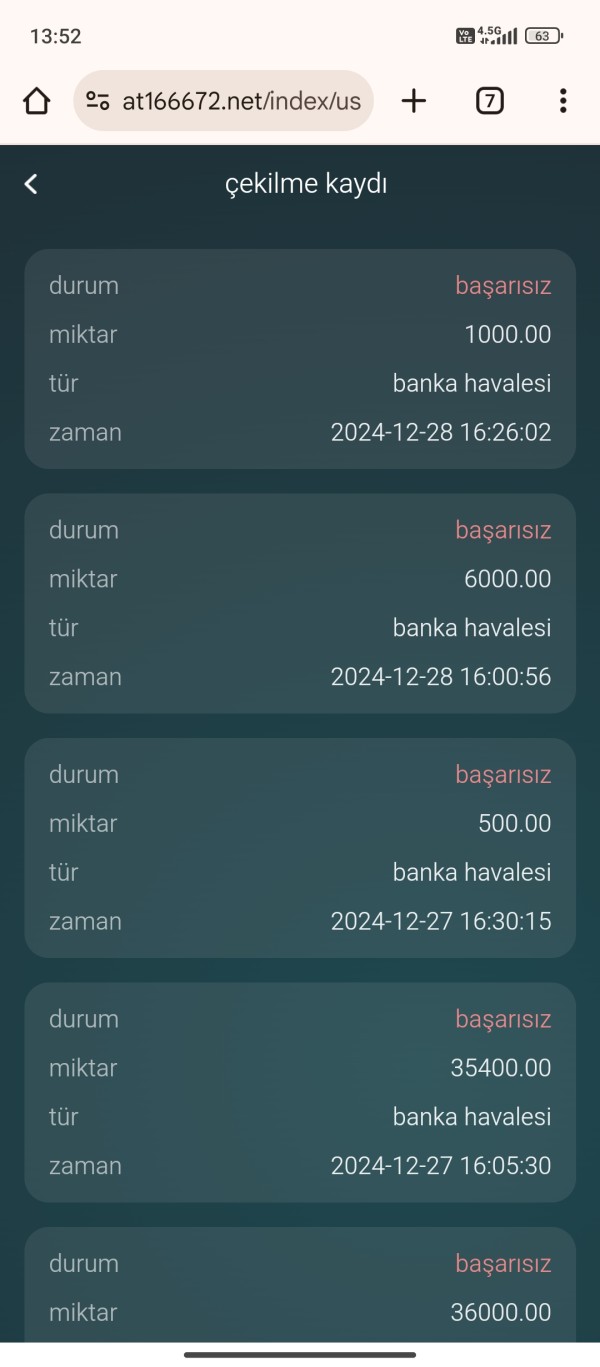Go back from the çekilme kaydı page

point(31,184)
